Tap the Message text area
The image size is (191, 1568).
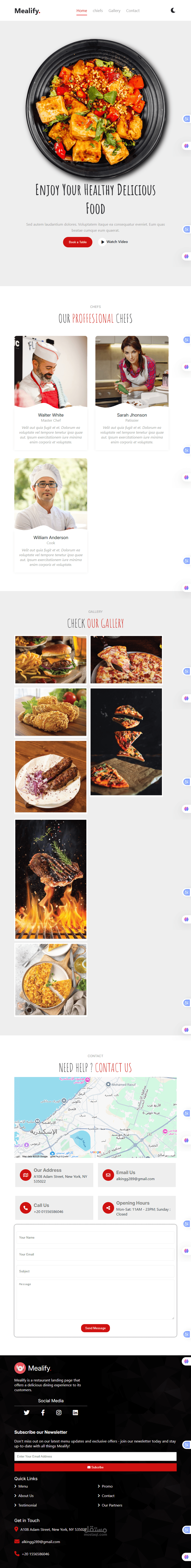click(x=96, y=1300)
